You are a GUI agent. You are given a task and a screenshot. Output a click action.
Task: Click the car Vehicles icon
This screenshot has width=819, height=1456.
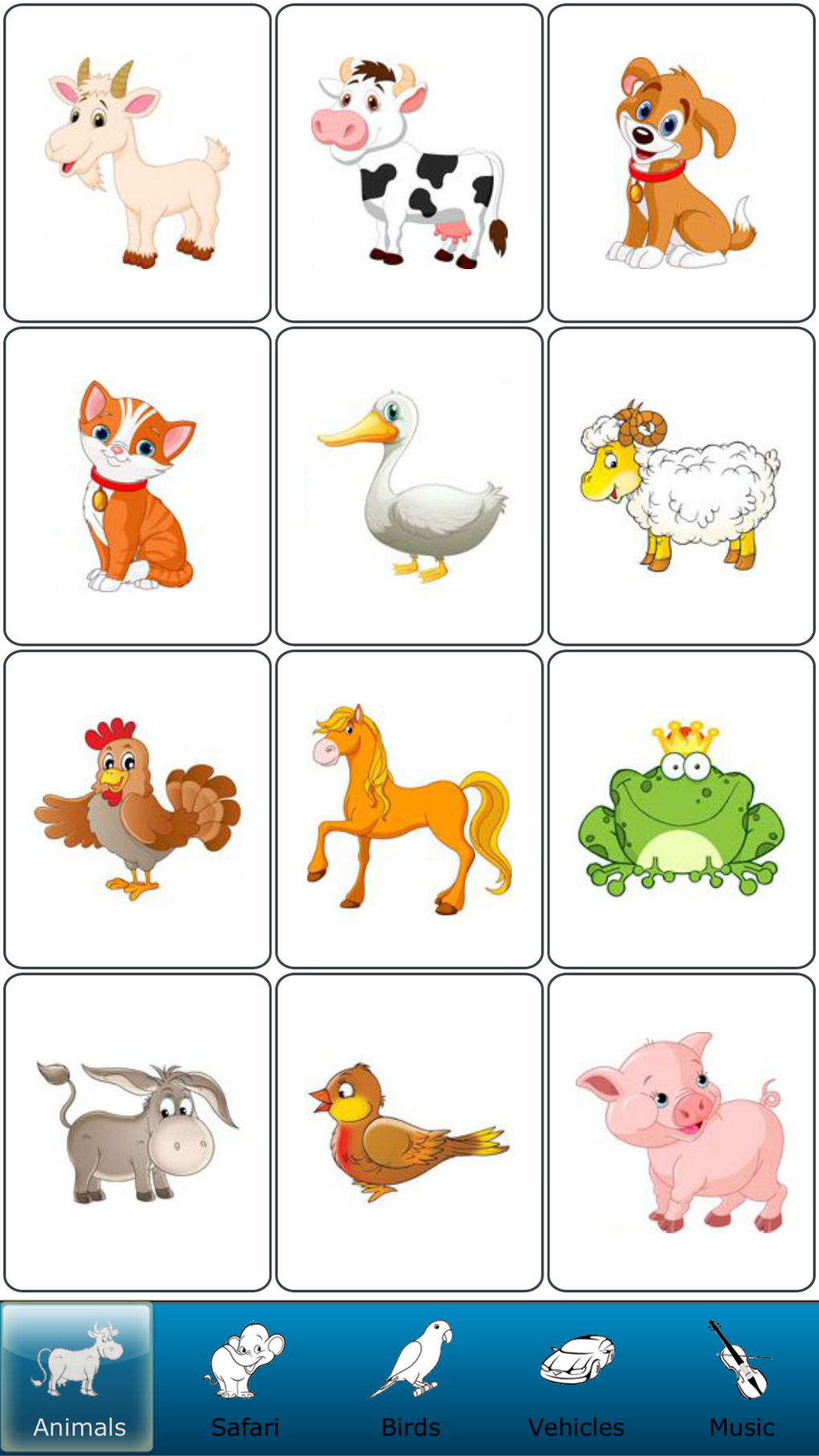576,1357
